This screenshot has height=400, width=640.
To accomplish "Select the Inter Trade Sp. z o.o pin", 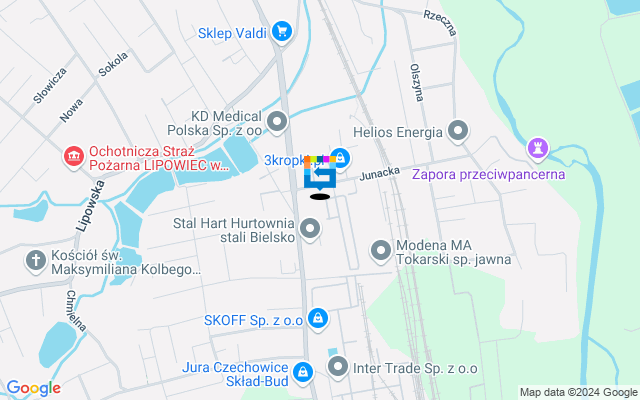I will click(337, 367).
